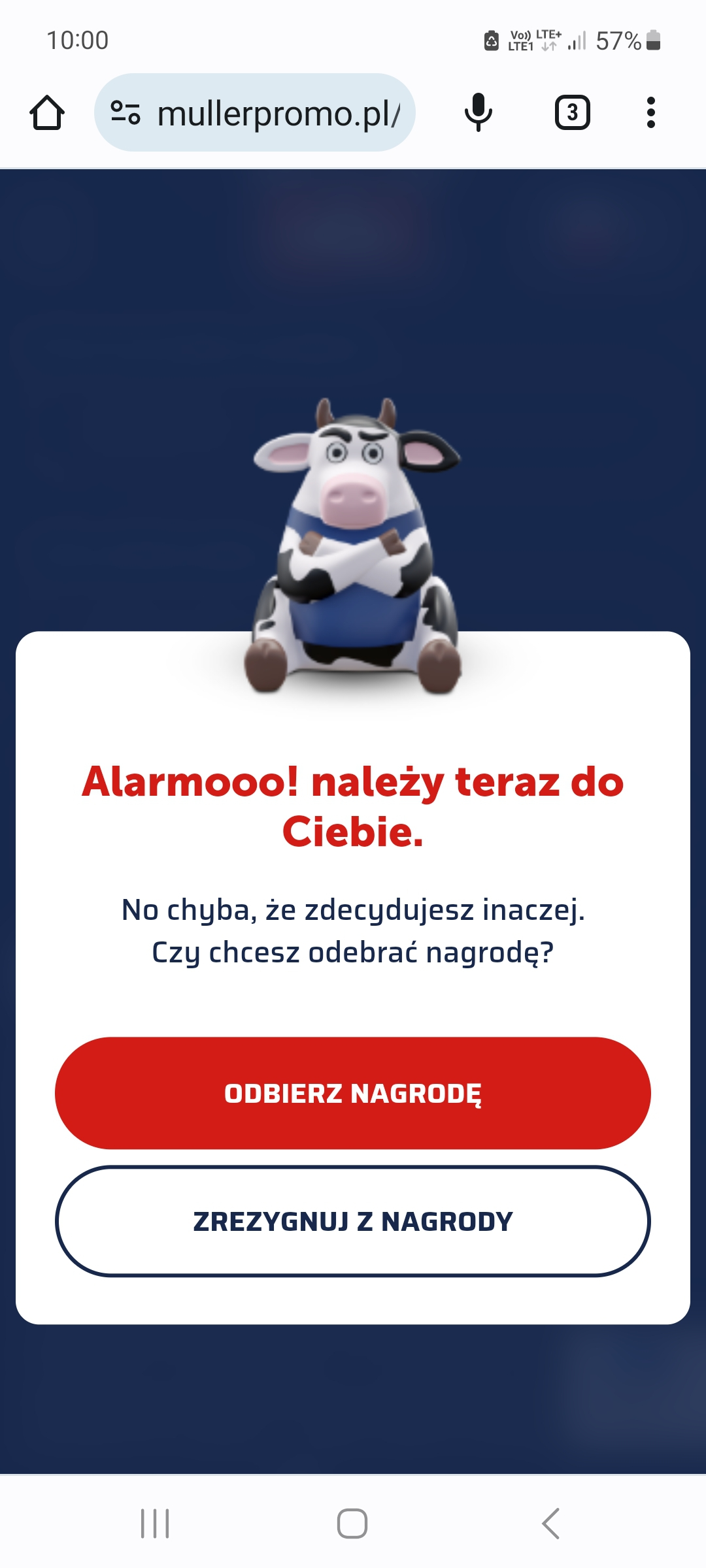This screenshot has height=1568, width=706.
Task: Tap the ODBIERZ NAGRODĘ button
Action: 353,1093
